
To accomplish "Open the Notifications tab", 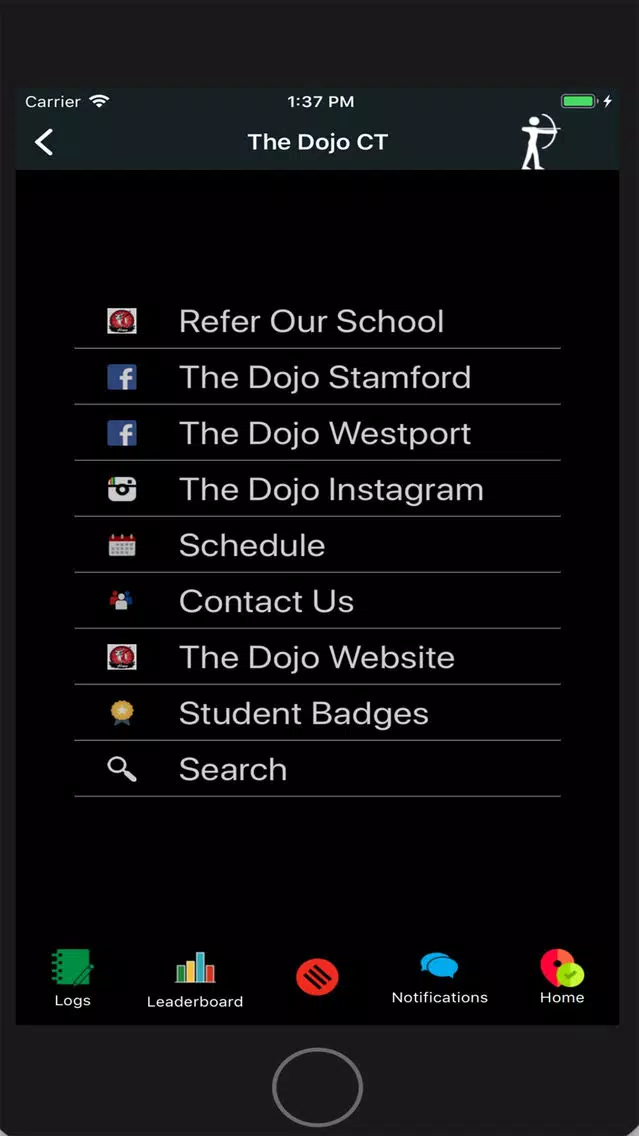I will pyautogui.click(x=440, y=978).
